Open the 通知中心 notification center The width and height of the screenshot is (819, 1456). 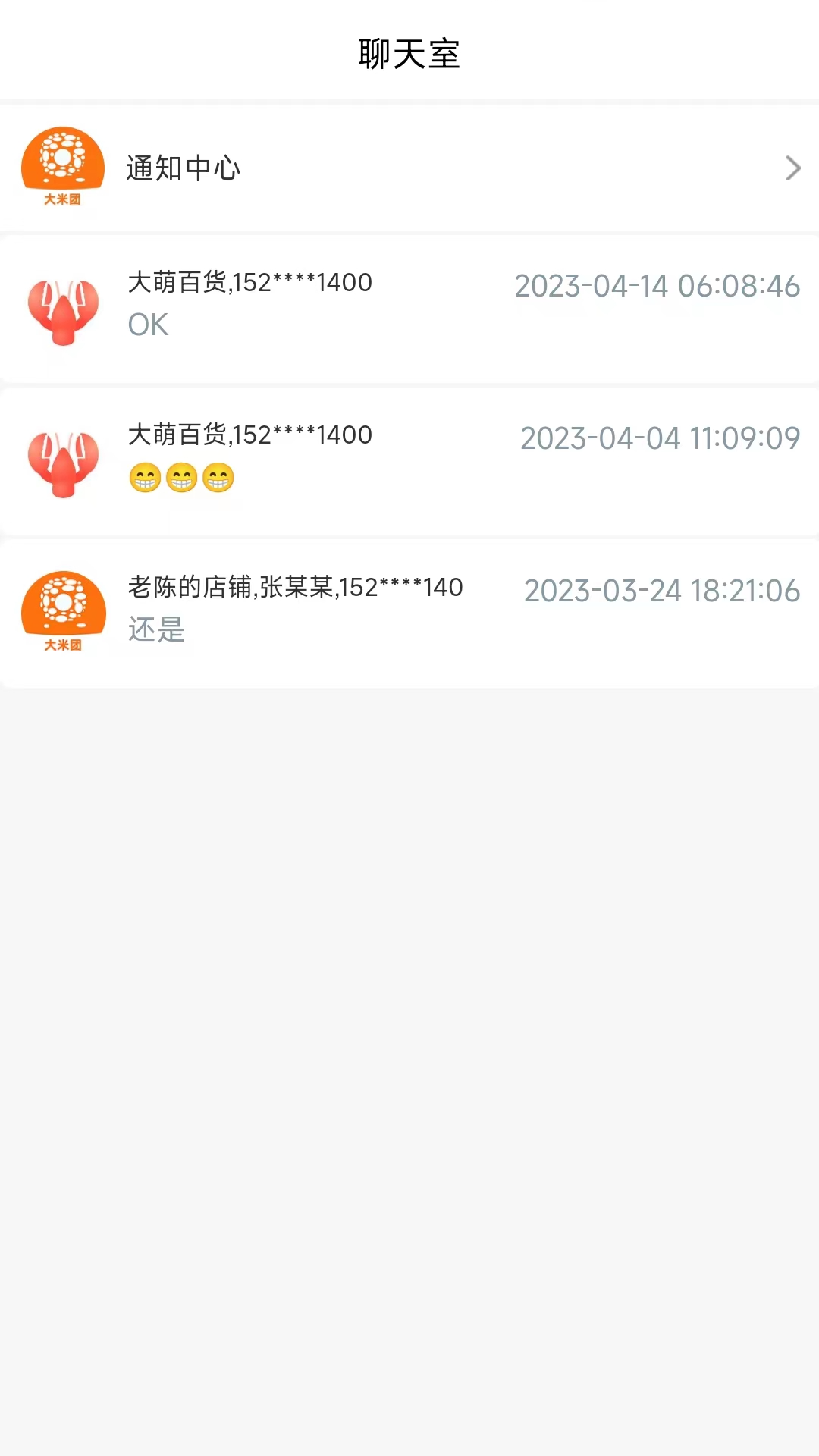point(409,168)
